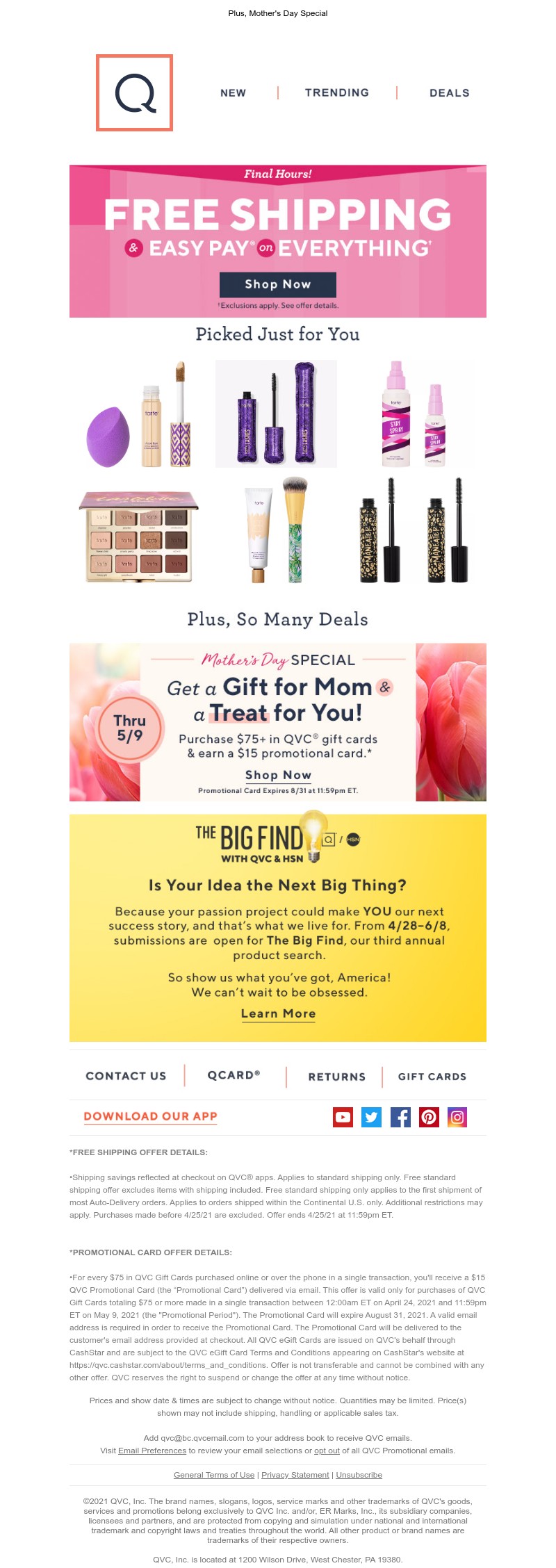
Task: Tap the Unsubscribe link
Action: (359, 1475)
